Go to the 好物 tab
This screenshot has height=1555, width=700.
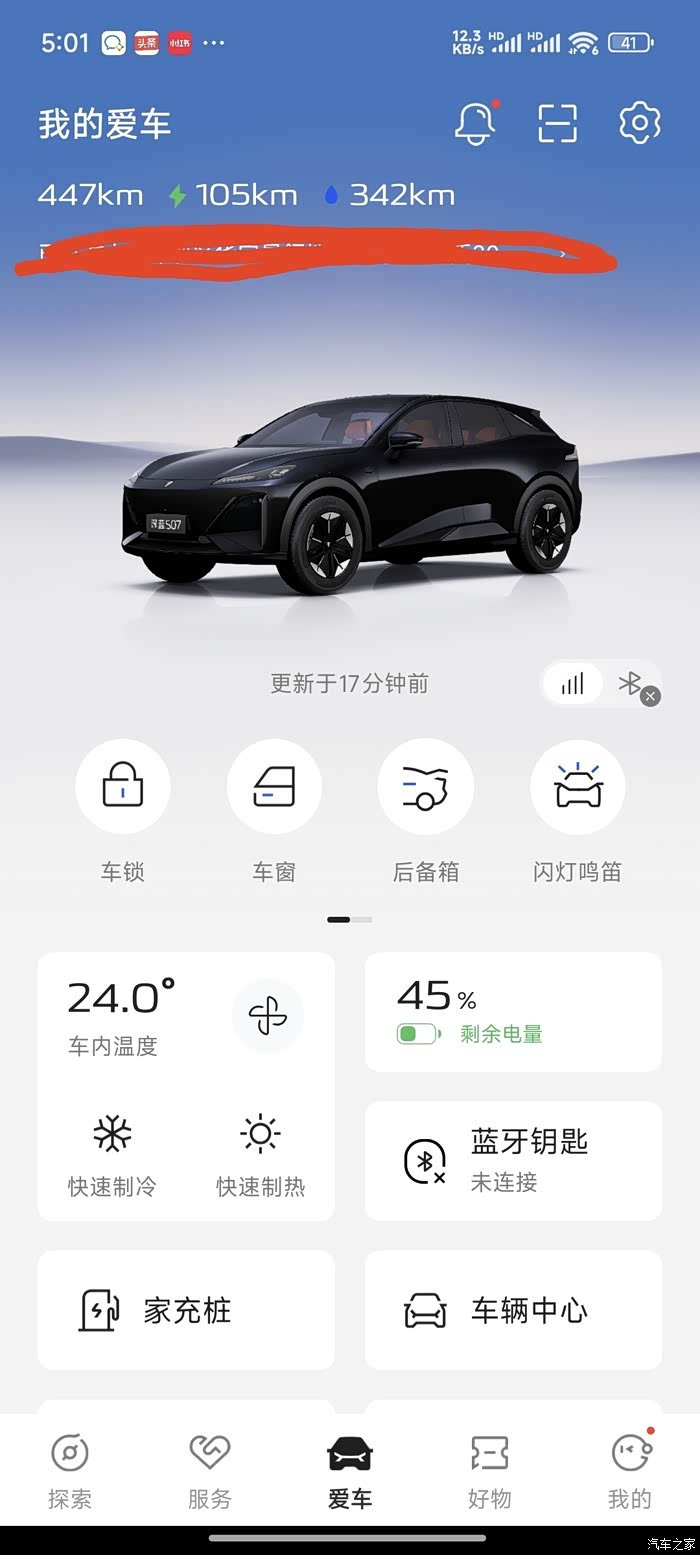[489, 1470]
